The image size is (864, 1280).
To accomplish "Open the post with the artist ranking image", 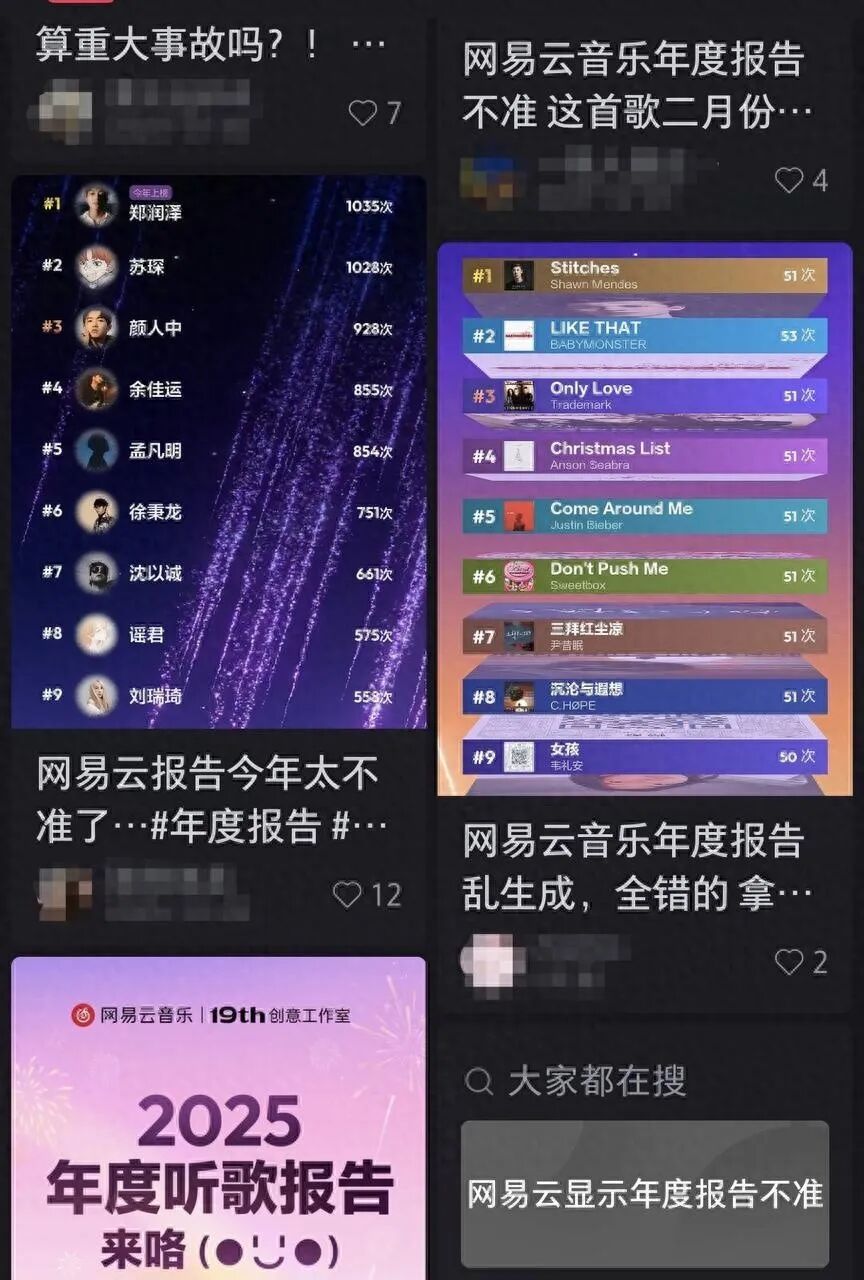I will 218,452.
